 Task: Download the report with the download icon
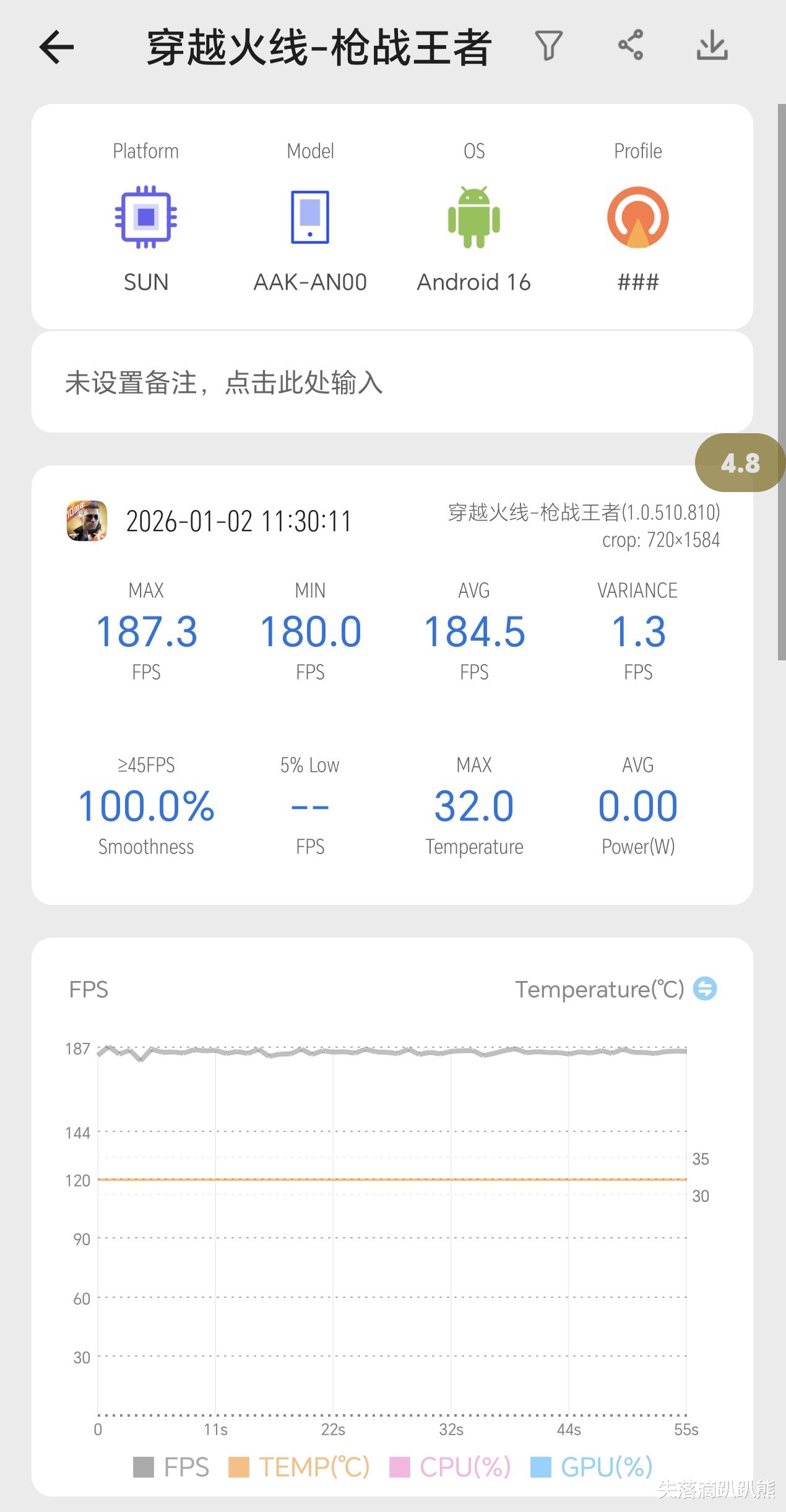(x=712, y=45)
